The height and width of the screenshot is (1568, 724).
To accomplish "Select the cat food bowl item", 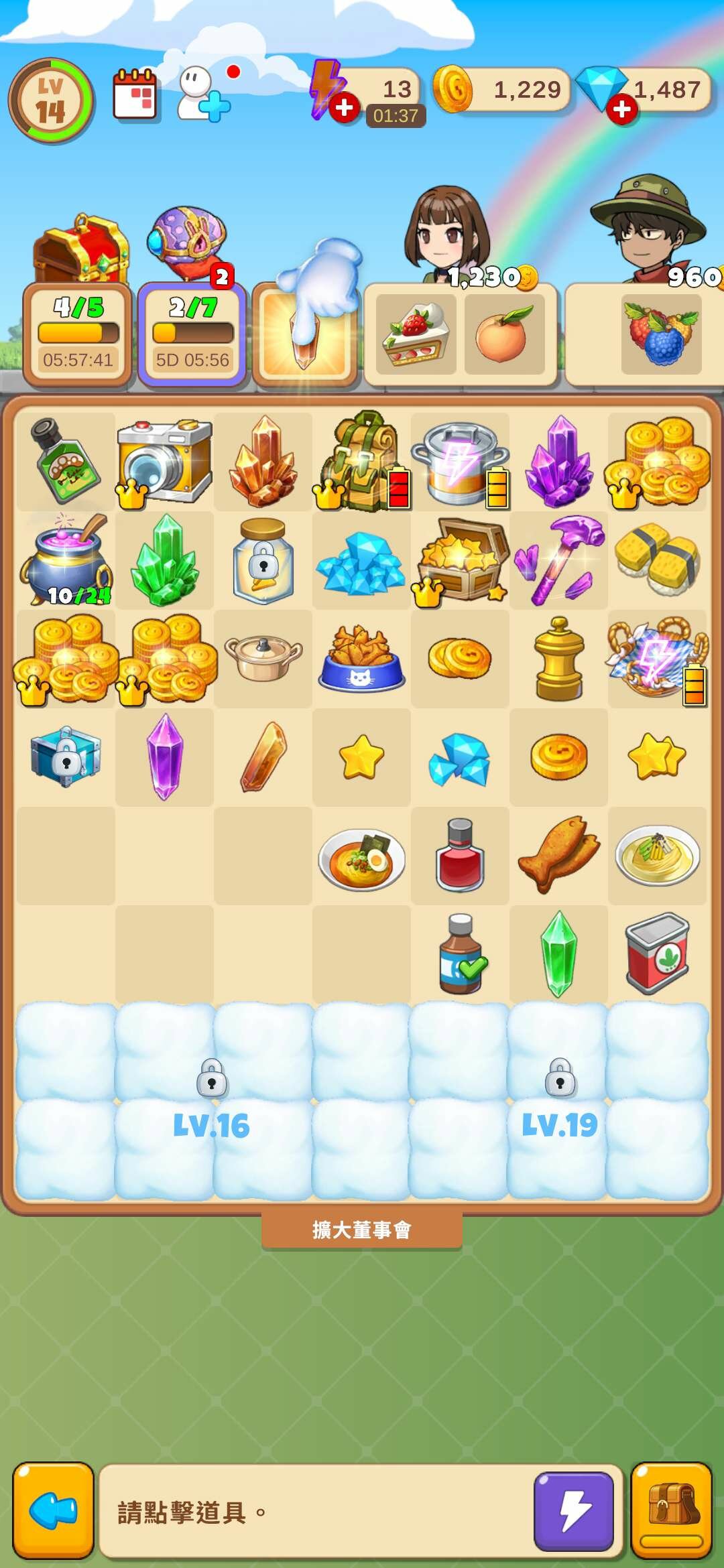I will [361, 659].
